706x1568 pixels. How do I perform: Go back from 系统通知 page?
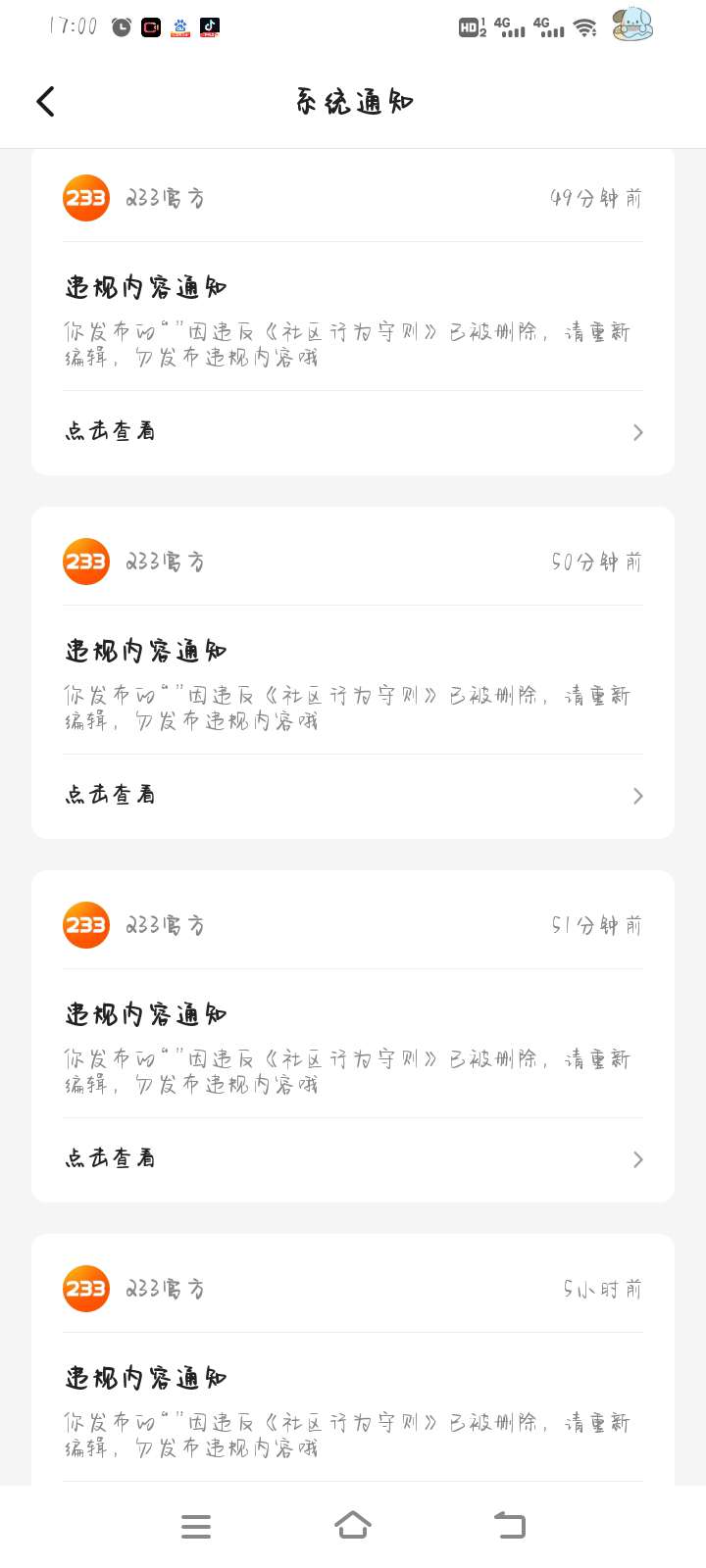point(45,102)
